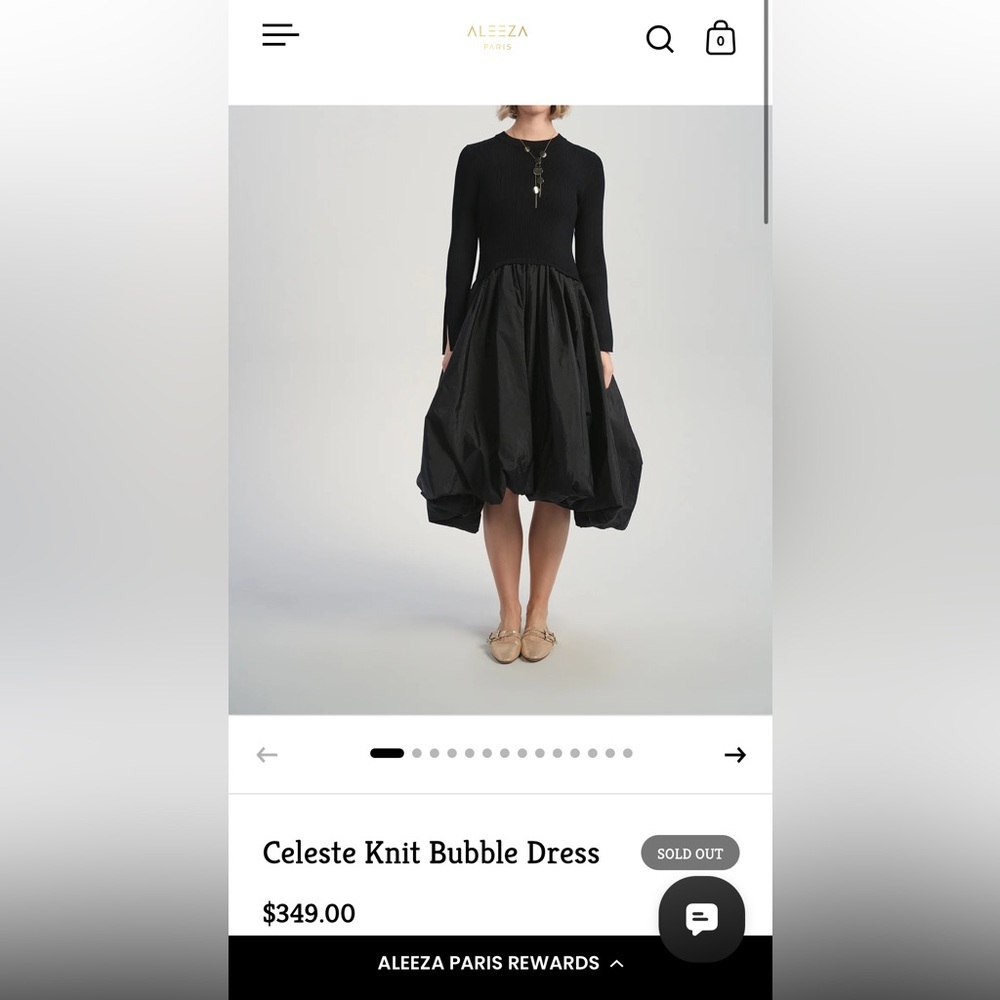Screen dimensions: 1000x1000
Task: Go to the Aleeza Paris homepage logo
Action: (x=497, y=36)
